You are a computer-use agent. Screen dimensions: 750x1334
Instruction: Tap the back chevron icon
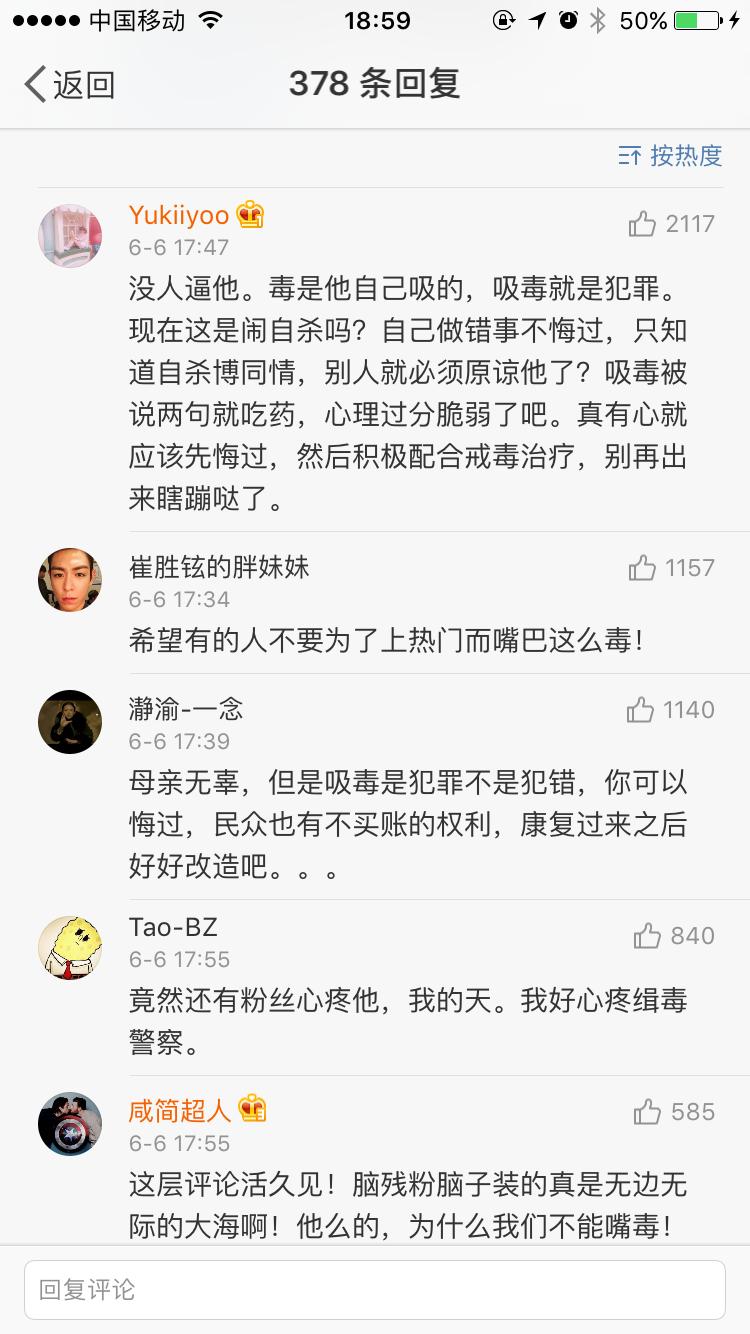click(x=33, y=85)
